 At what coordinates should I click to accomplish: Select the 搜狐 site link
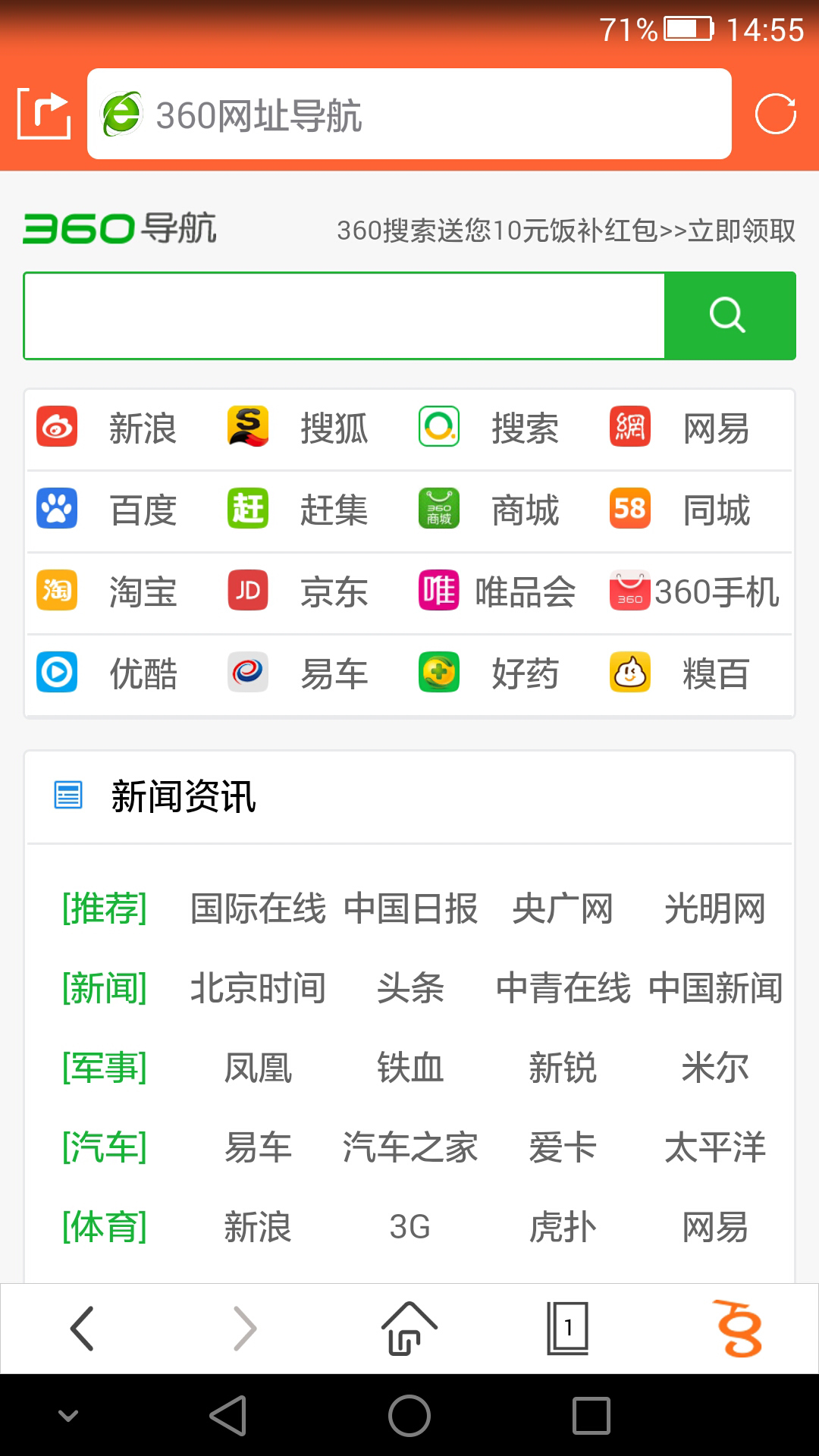[x=298, y=428]
